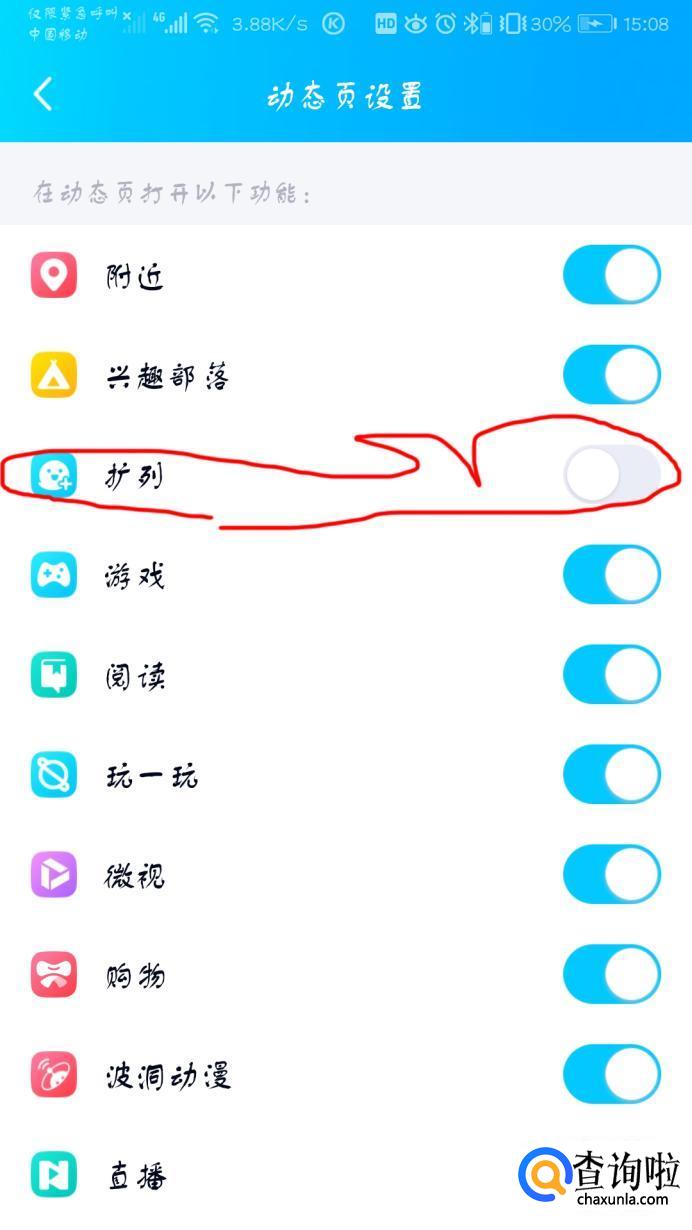The height and width of the screenshot is (1230, 692).
Task: Switch off 玩一玩
Action: pos(611,775)
